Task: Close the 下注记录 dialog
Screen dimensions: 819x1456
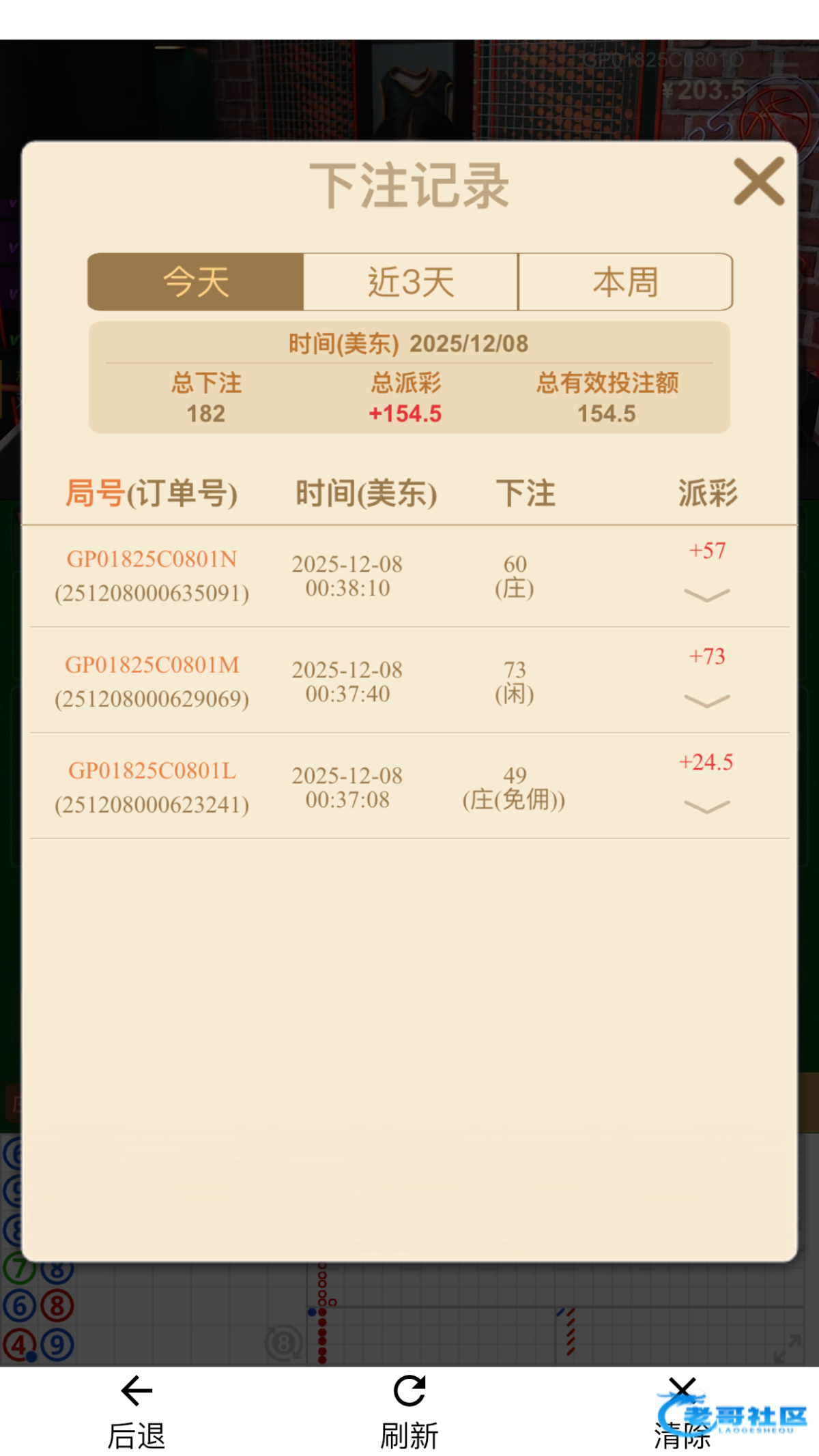Action: pyautogui.click(x=758, y=181)
